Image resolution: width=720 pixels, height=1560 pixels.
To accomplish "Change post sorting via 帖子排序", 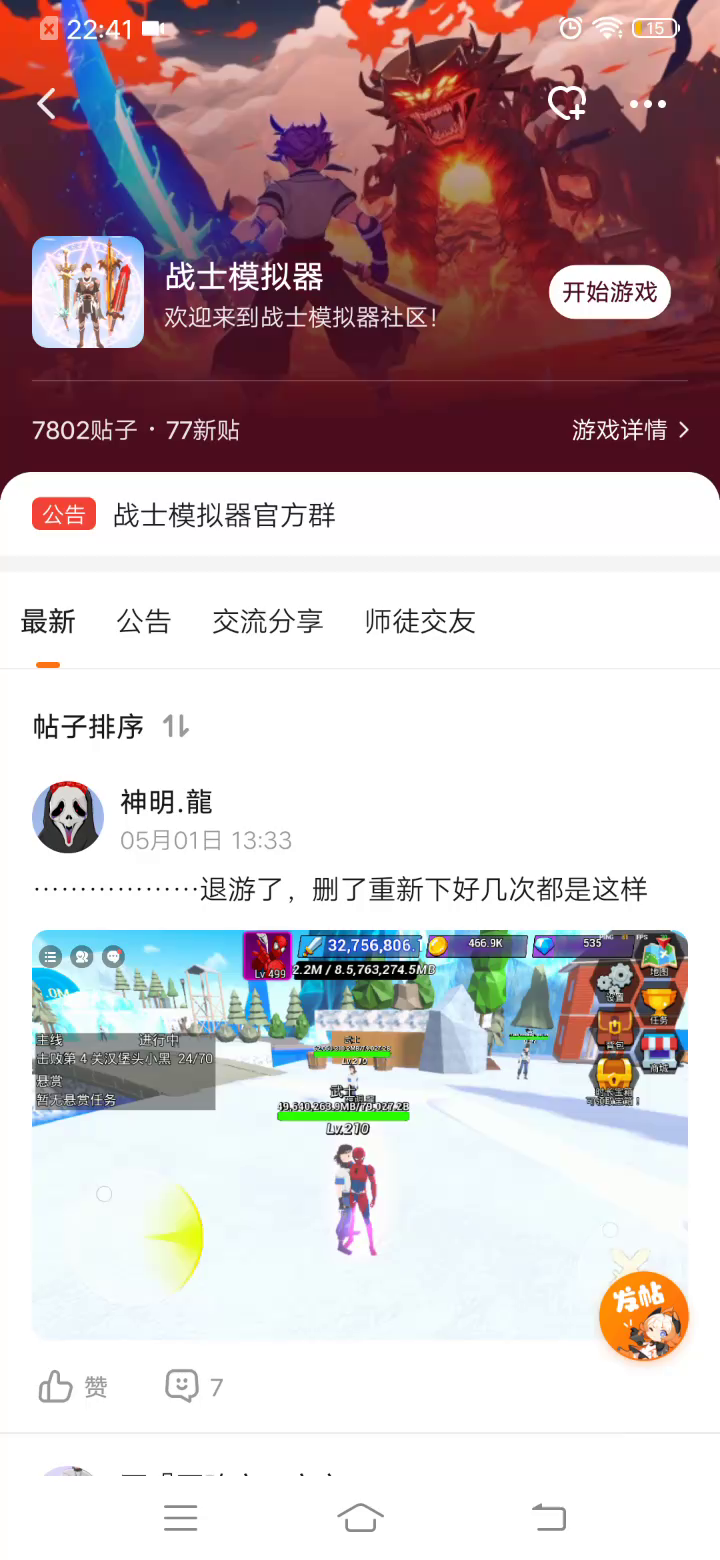I will 110,727.
